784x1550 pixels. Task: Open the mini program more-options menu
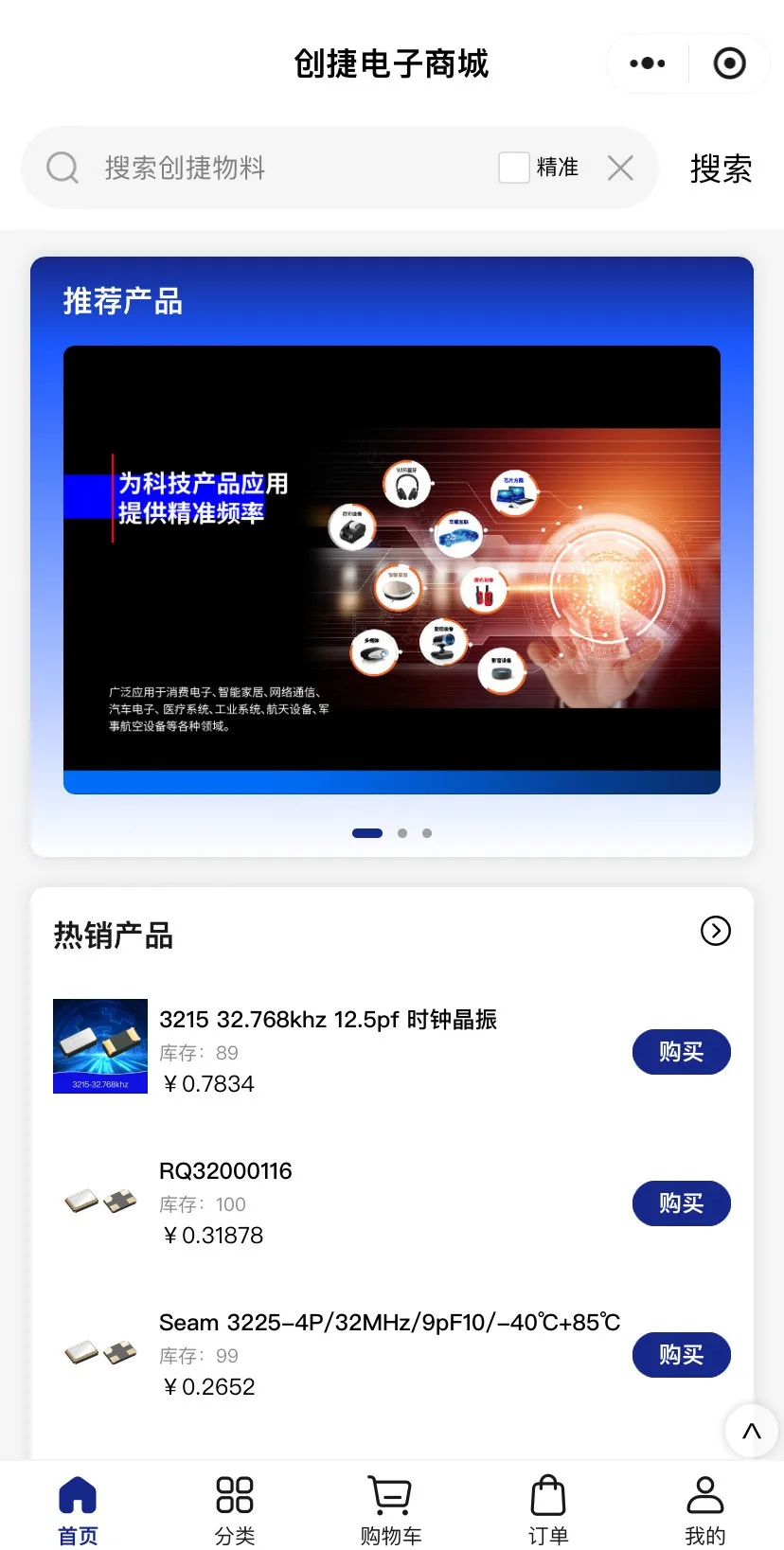point(648,63)
